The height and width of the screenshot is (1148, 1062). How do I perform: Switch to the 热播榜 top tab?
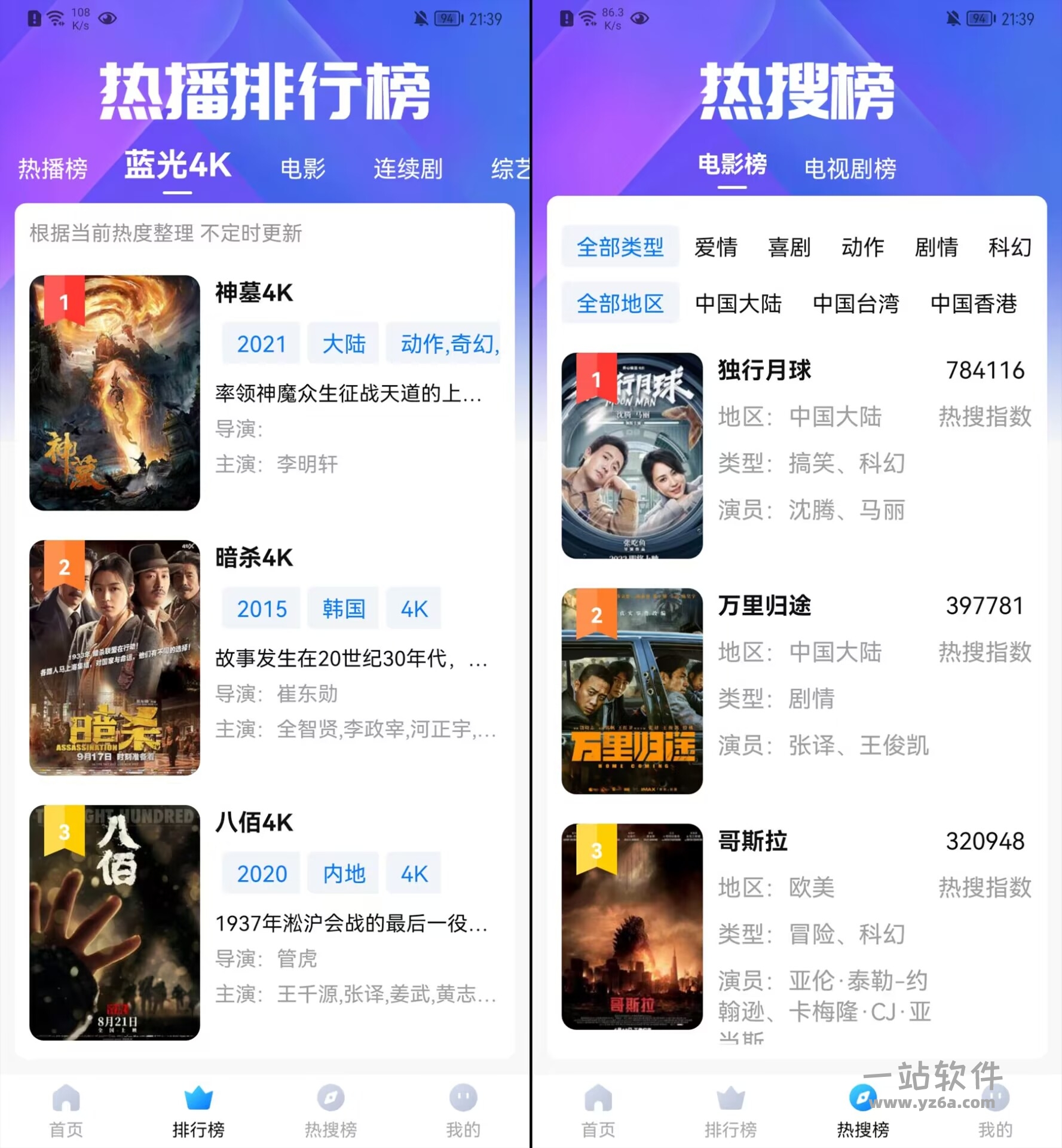tap(53, 169)
